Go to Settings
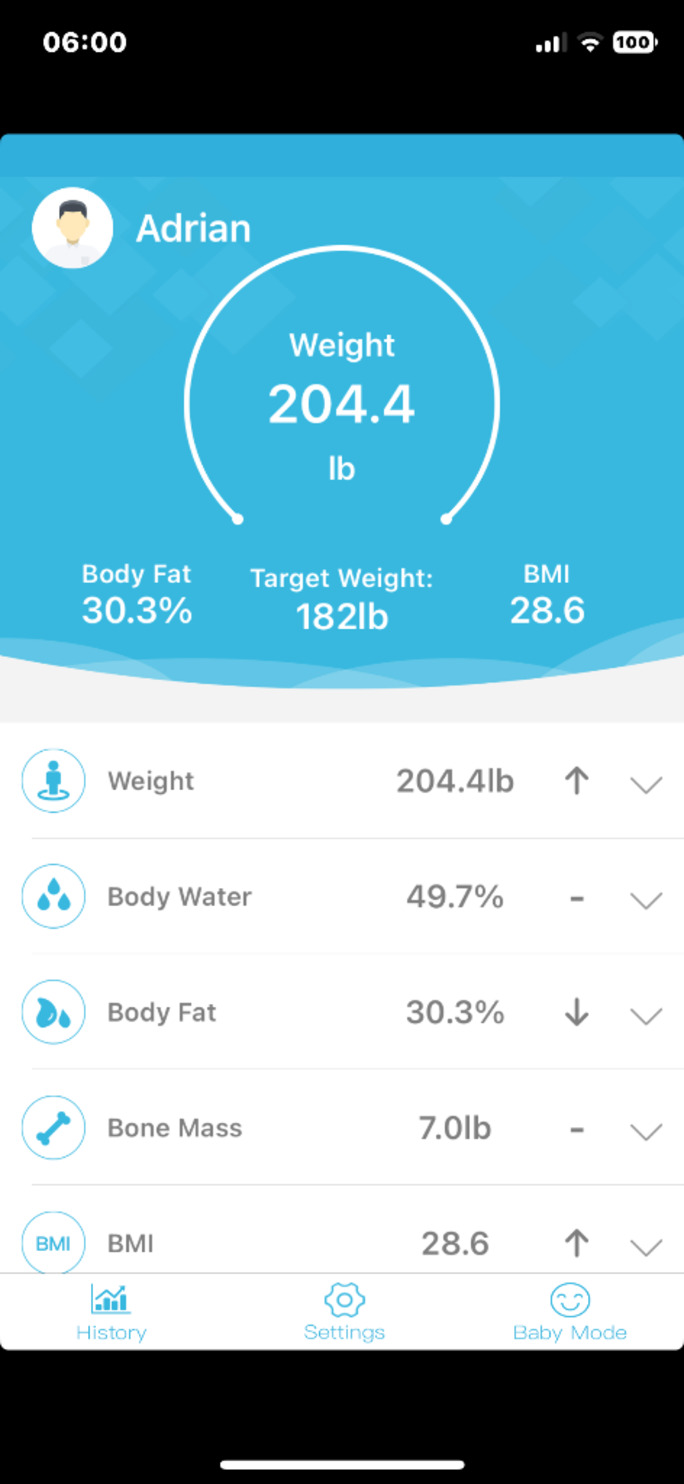 (x=344, y=1313)
